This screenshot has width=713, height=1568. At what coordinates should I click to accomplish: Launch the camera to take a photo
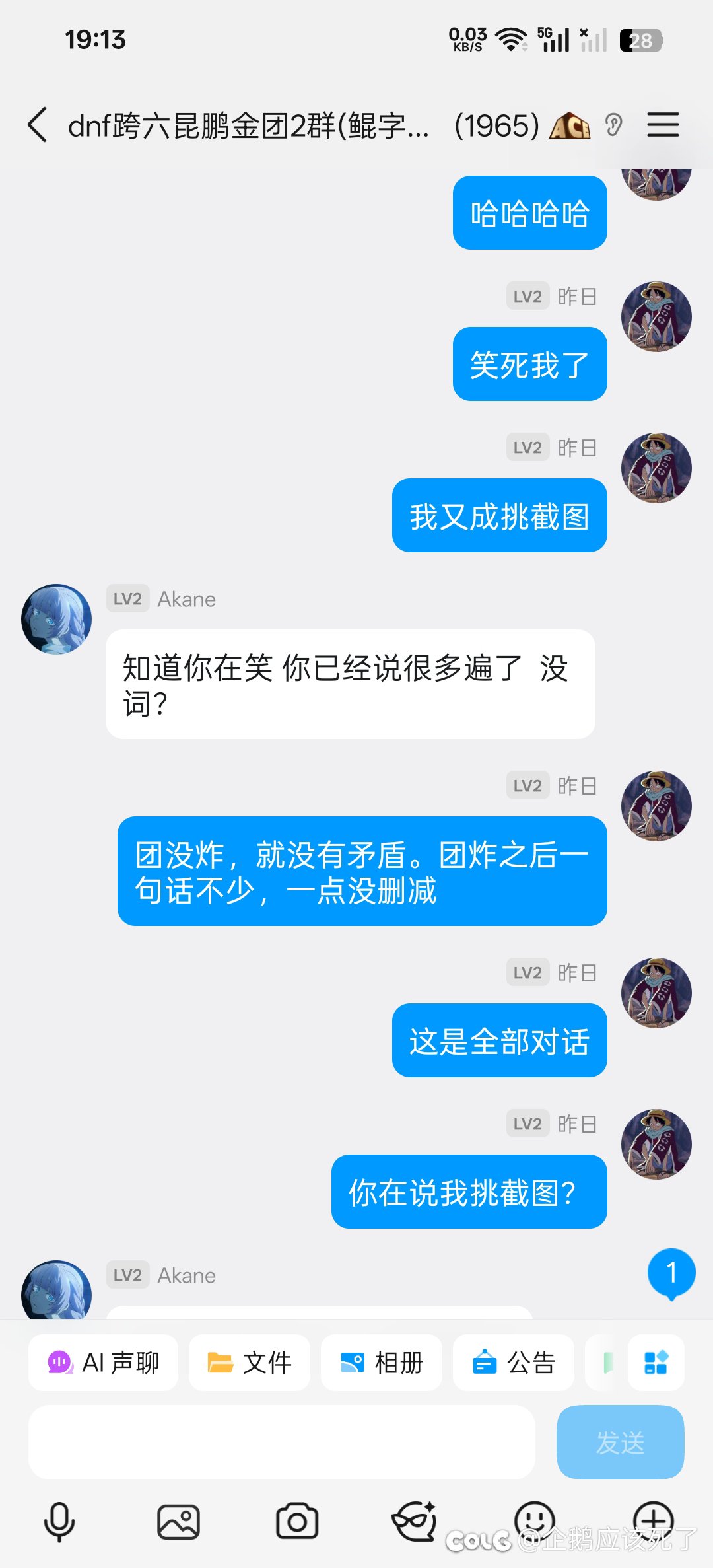[297, 1522]
